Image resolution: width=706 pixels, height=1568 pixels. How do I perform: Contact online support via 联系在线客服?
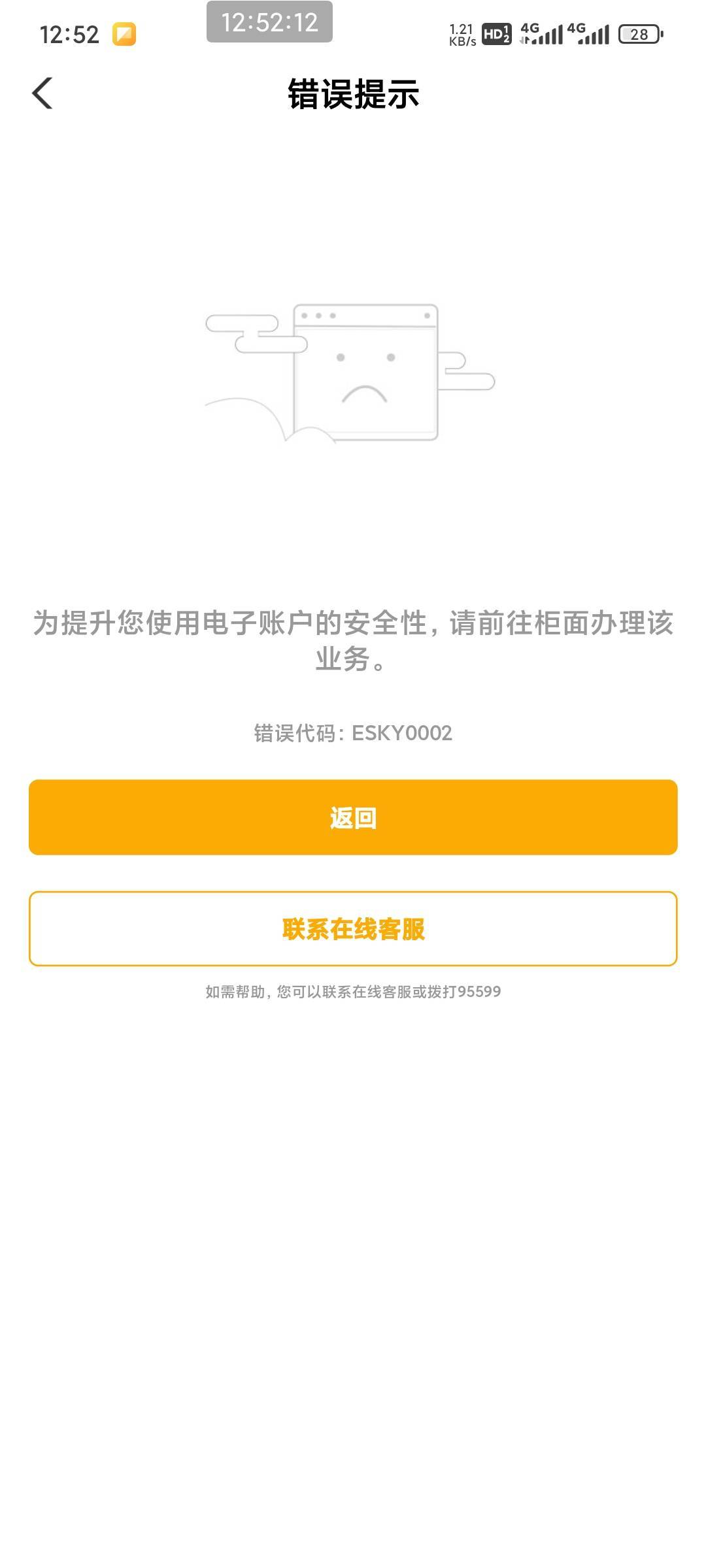(353, 928)
